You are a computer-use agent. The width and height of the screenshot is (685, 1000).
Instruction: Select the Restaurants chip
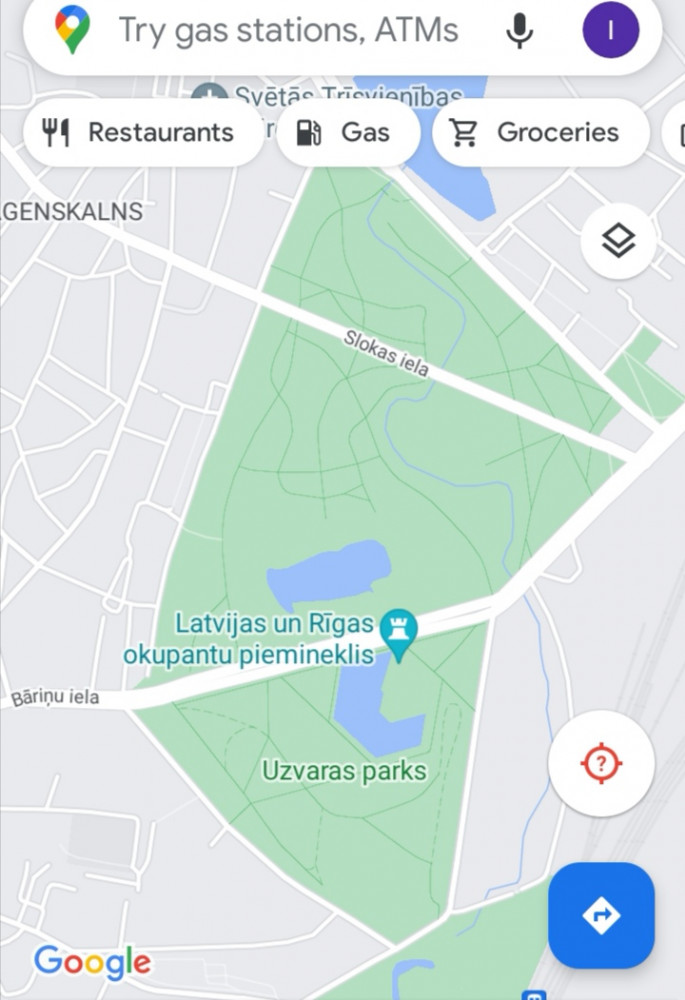coord(140,132)
